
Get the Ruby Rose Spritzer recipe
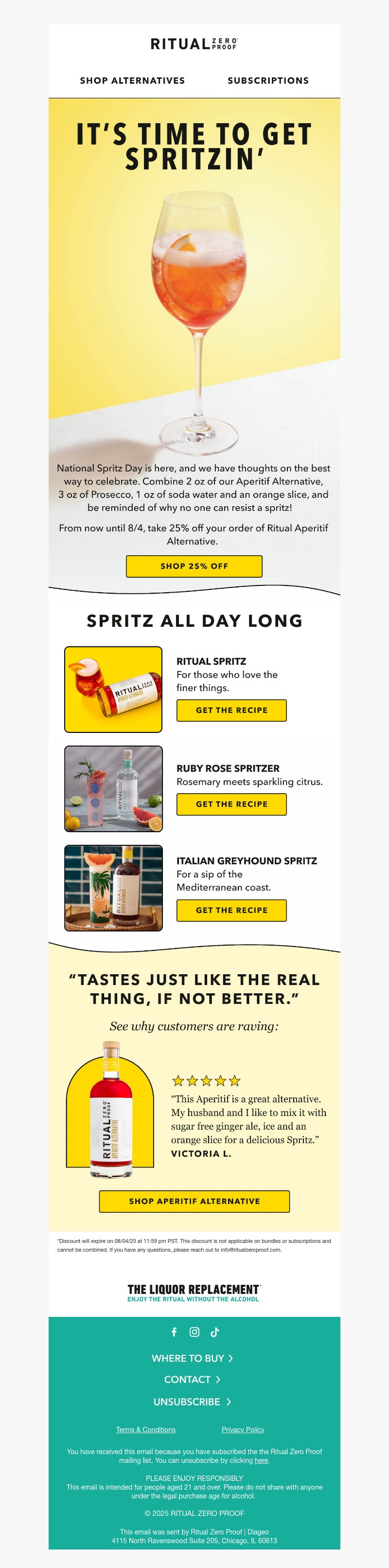(x=231, y=804)
